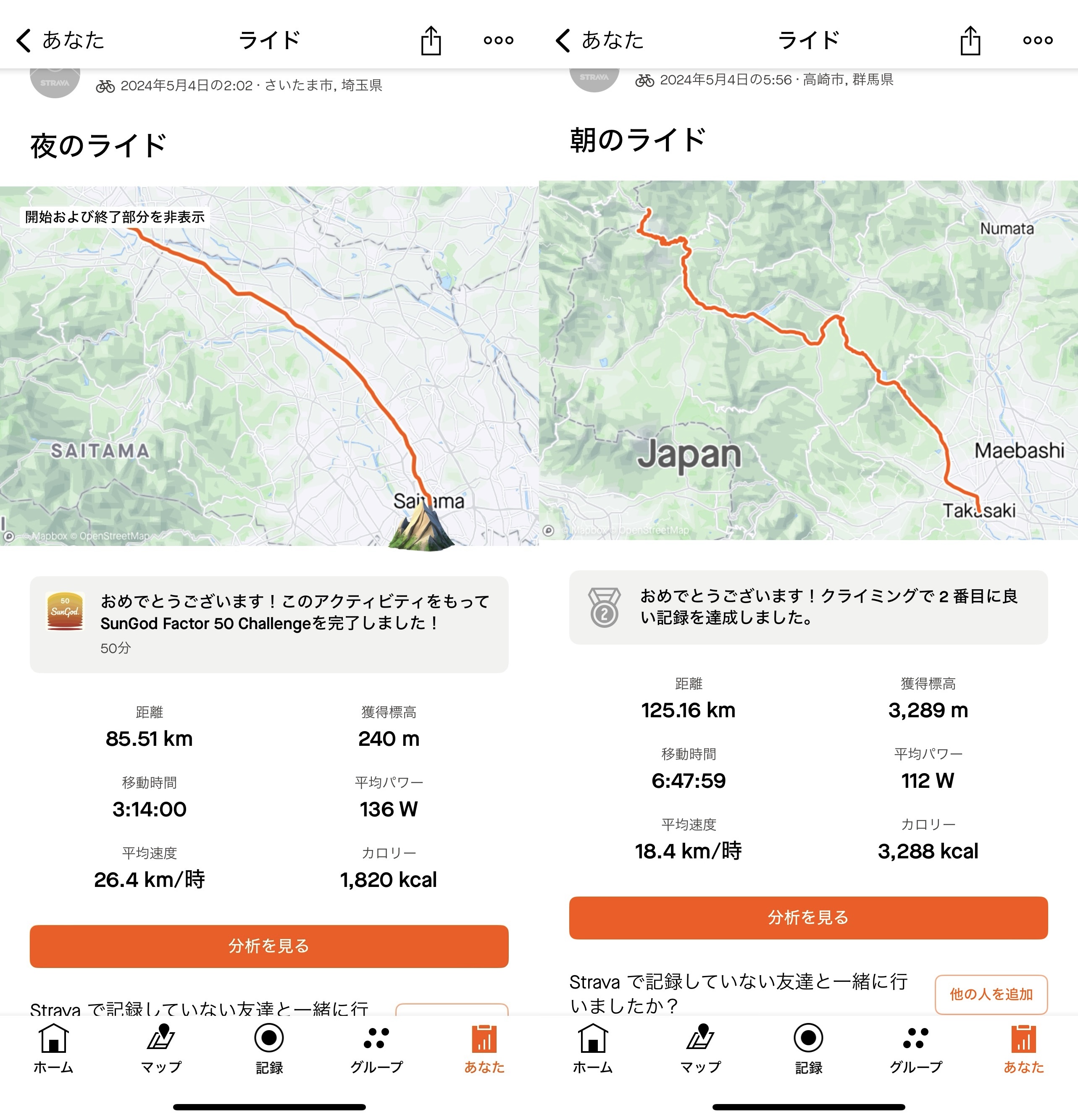Open the 夜のライド route map

268,366
